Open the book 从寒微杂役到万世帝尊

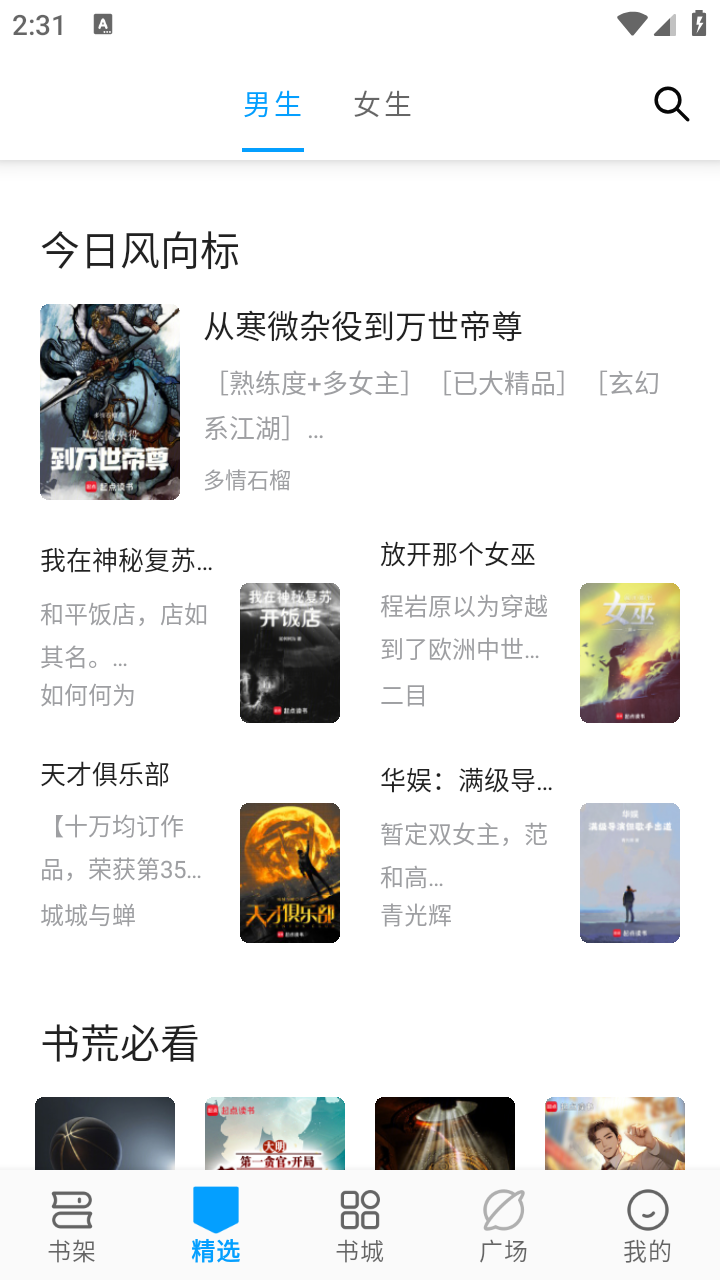[366, 327]
